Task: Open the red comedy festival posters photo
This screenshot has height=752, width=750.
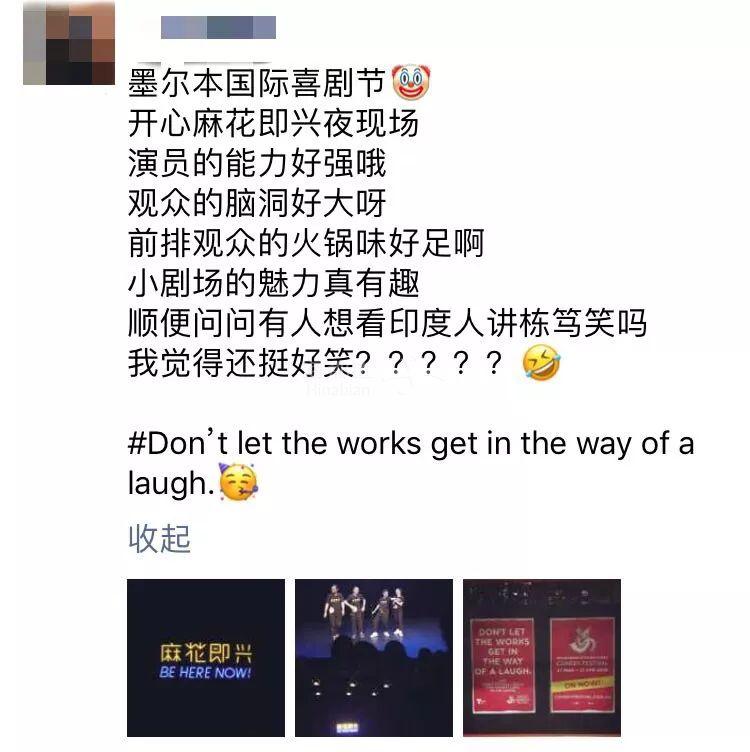Action: pyautogui.click(x=541, y=657)
